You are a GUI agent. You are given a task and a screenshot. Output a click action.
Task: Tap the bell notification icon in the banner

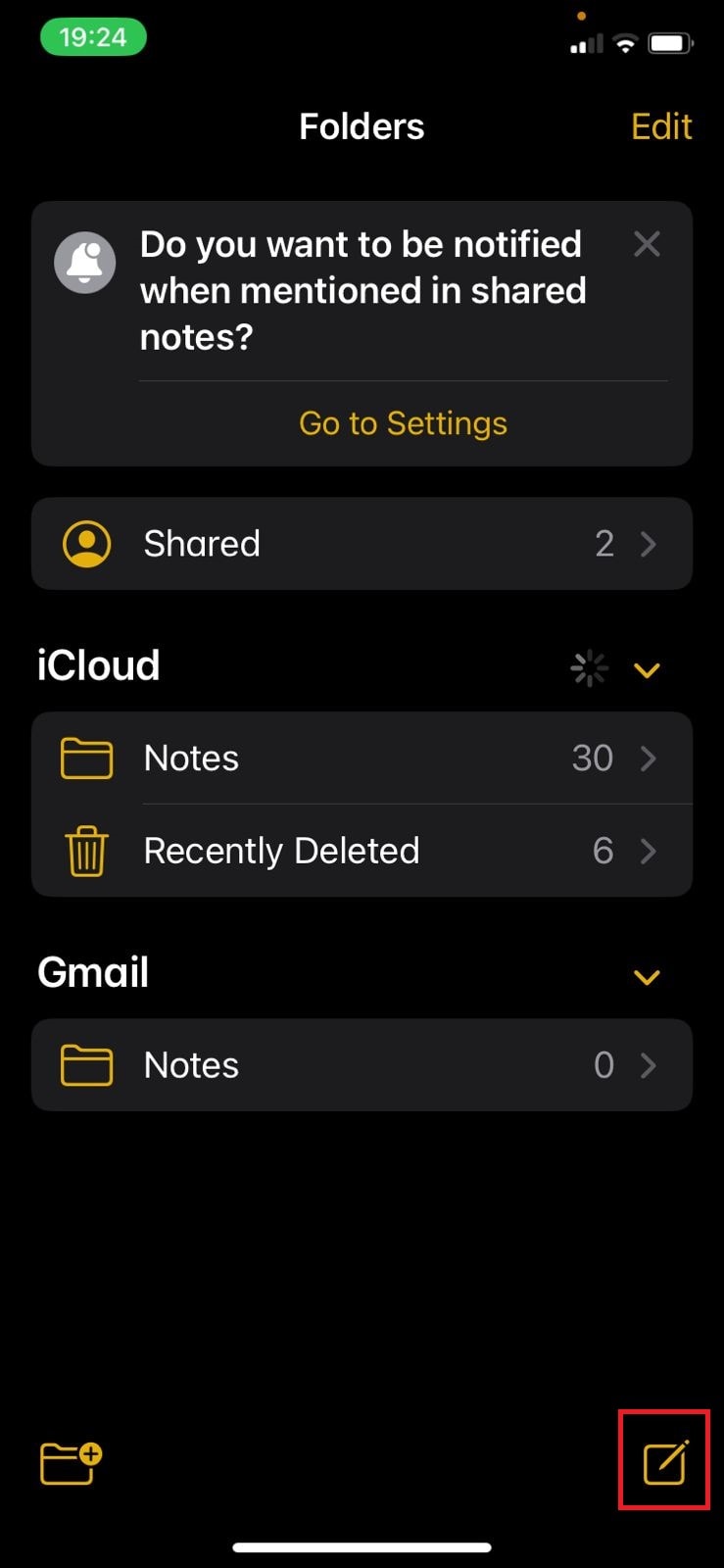click(x=84, y=263)
